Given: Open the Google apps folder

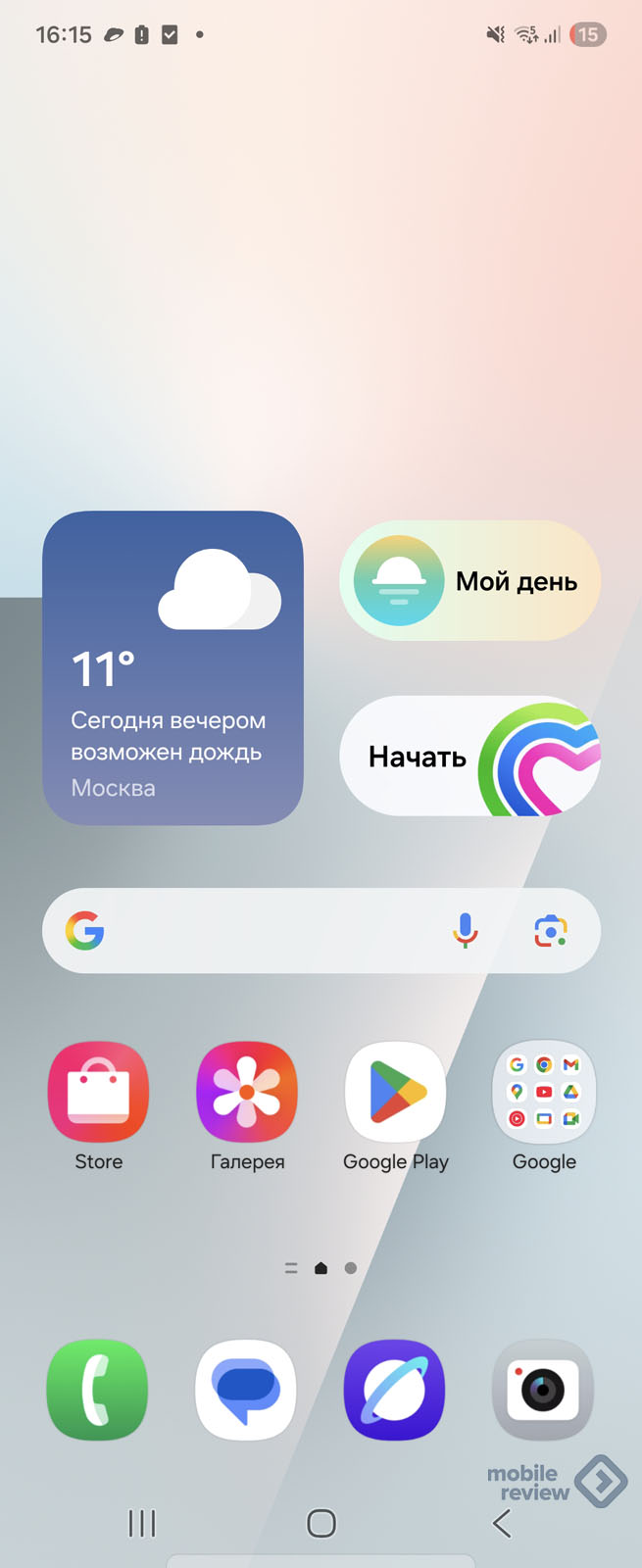Looking at the screenshot, I should 544,1092.
